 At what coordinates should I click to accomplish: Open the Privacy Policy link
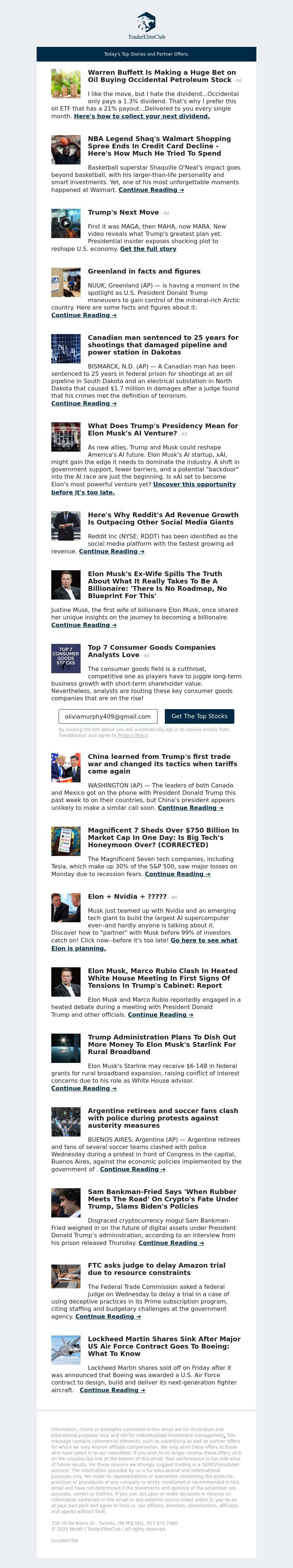click(132, 735)
